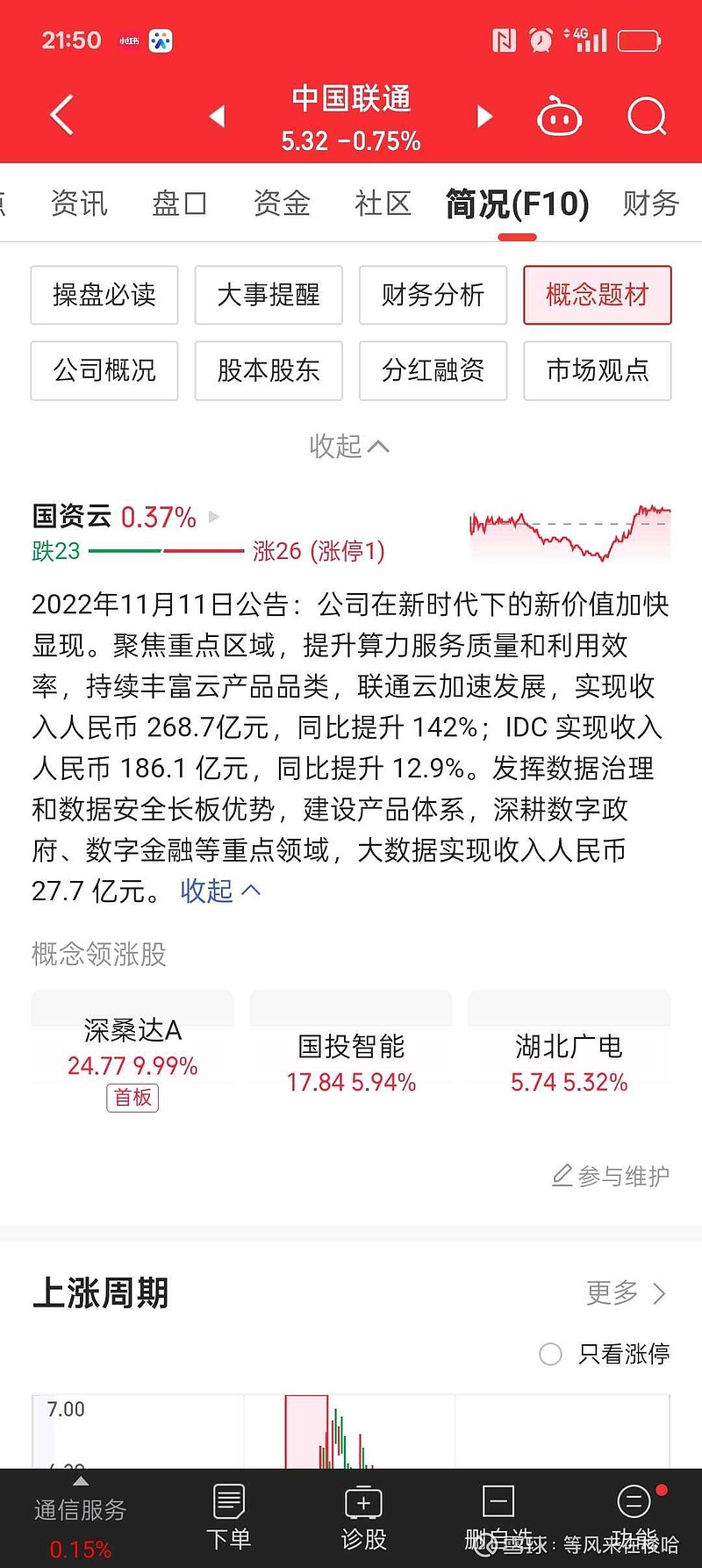
Task: Switch to the 财务 tab
Action: click(x=650, y=204)
